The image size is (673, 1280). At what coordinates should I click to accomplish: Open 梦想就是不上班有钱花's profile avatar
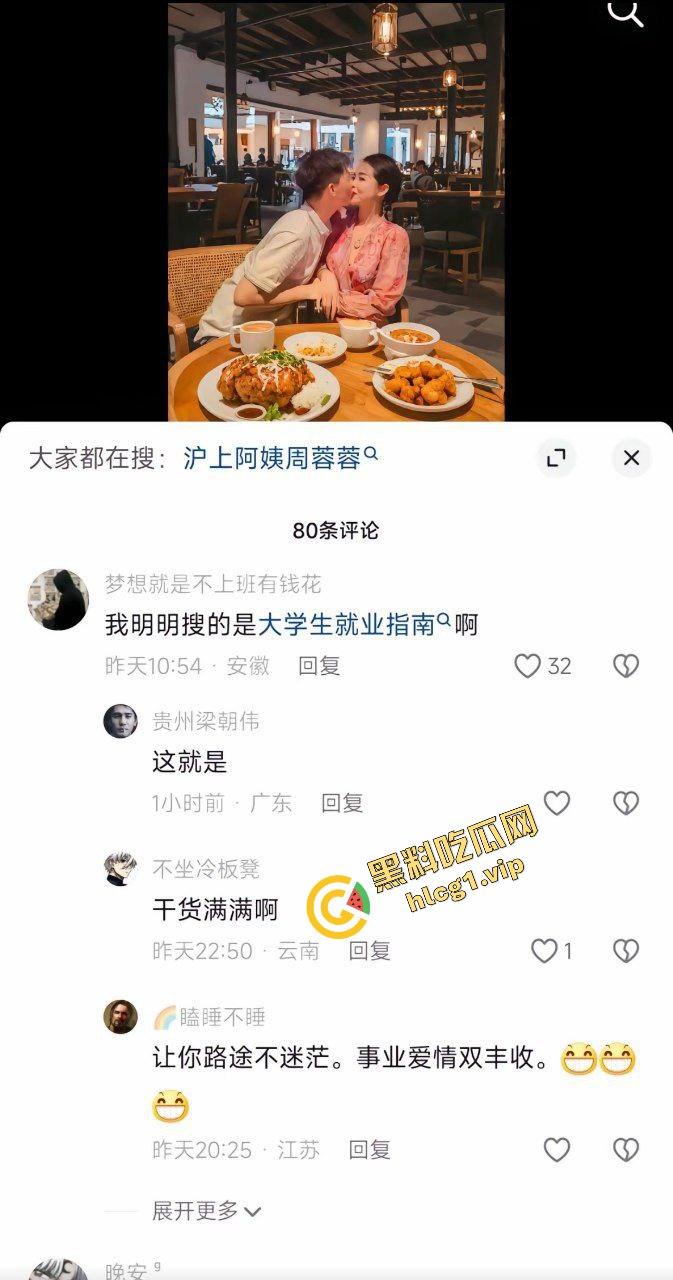coord(58,600)
